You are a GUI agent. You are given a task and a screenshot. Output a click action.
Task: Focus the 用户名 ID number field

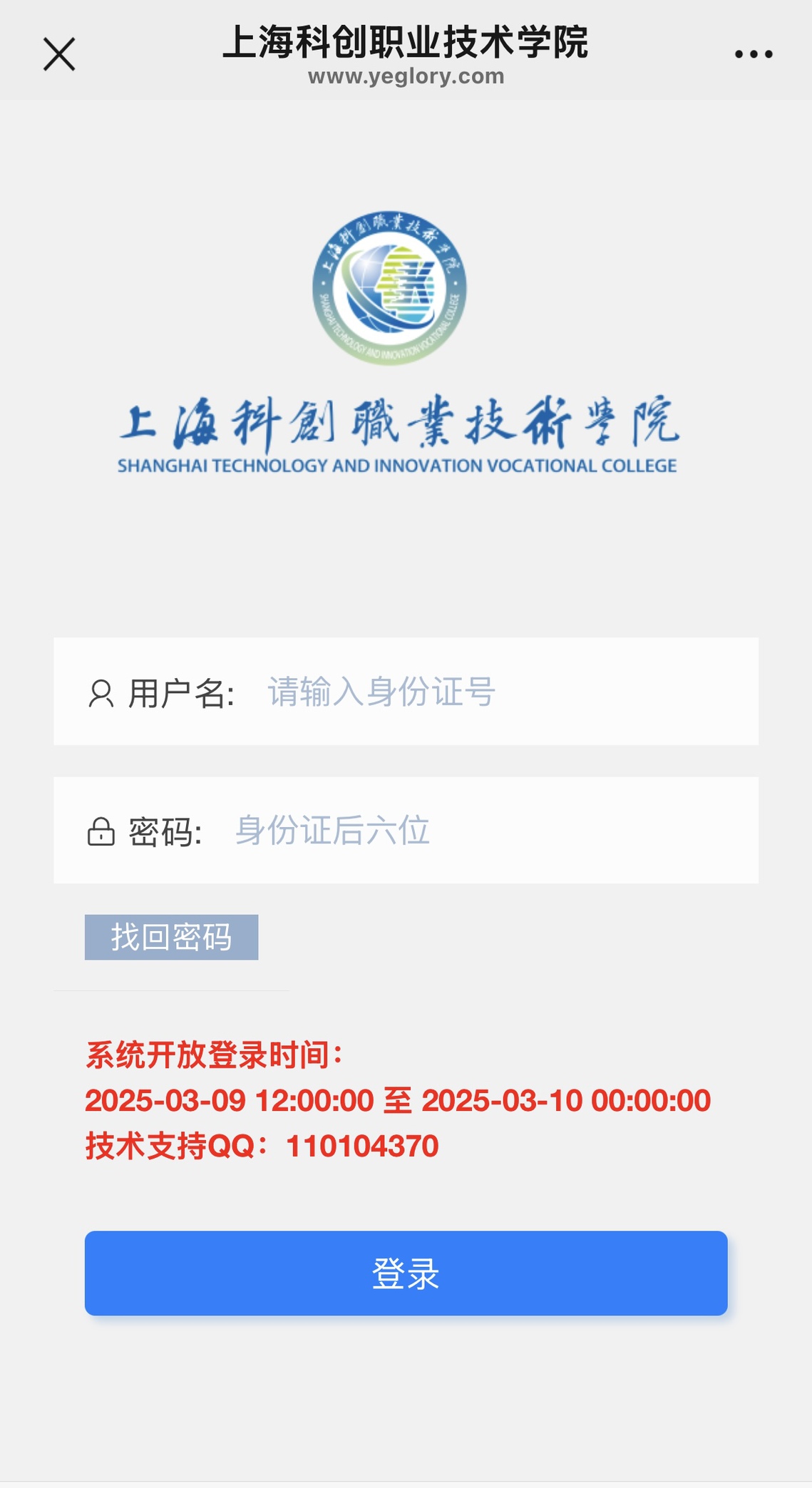coord(499,692)
